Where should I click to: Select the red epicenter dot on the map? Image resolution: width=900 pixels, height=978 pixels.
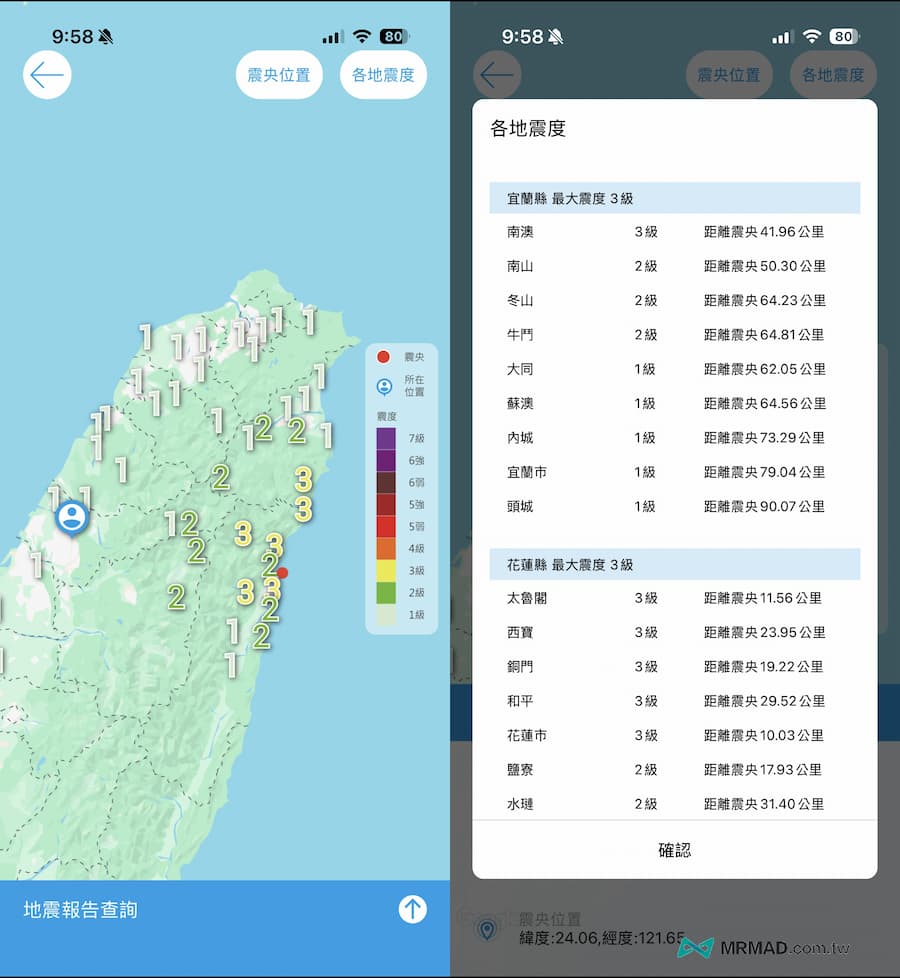284,572
